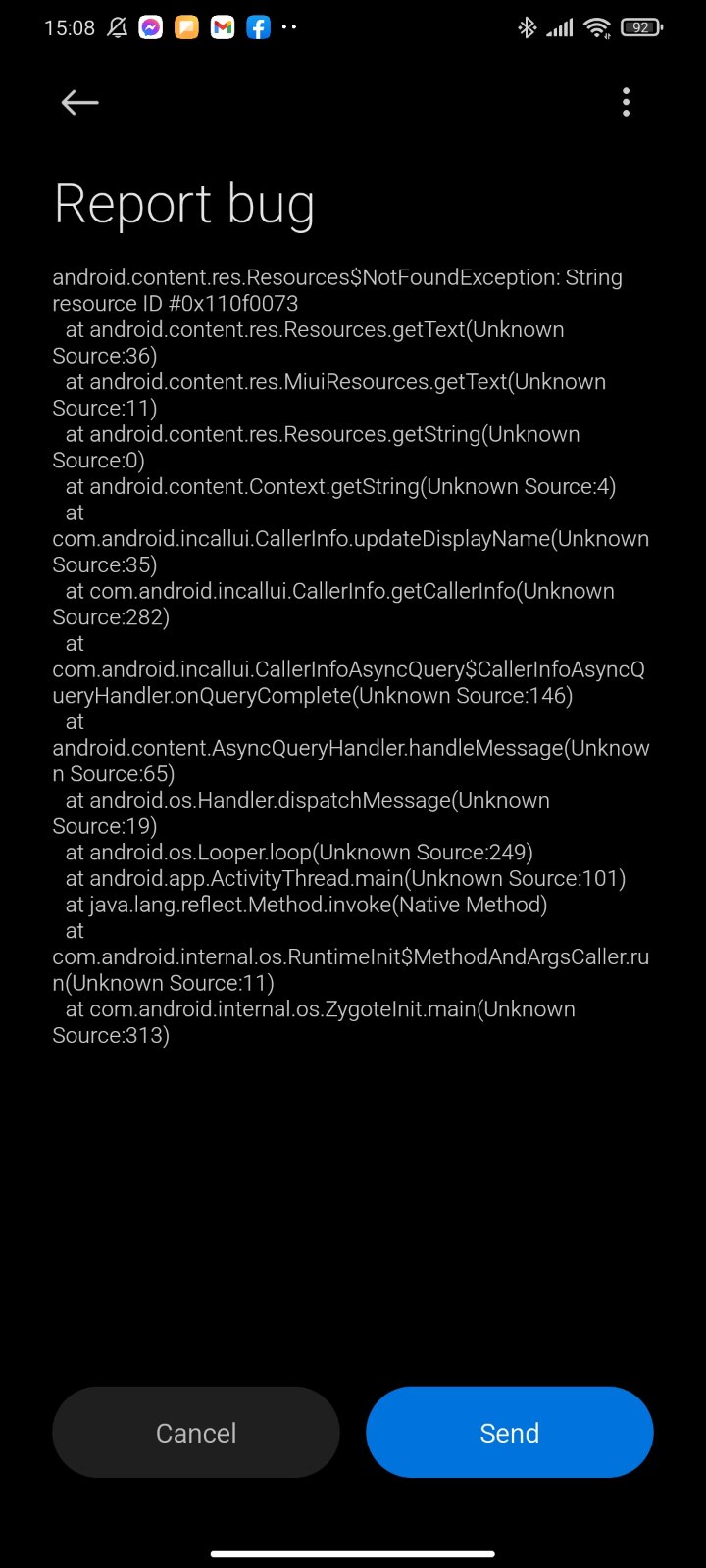Open the three-dot overflow menu
706x1568 pixels.
[x=626, y=102]
